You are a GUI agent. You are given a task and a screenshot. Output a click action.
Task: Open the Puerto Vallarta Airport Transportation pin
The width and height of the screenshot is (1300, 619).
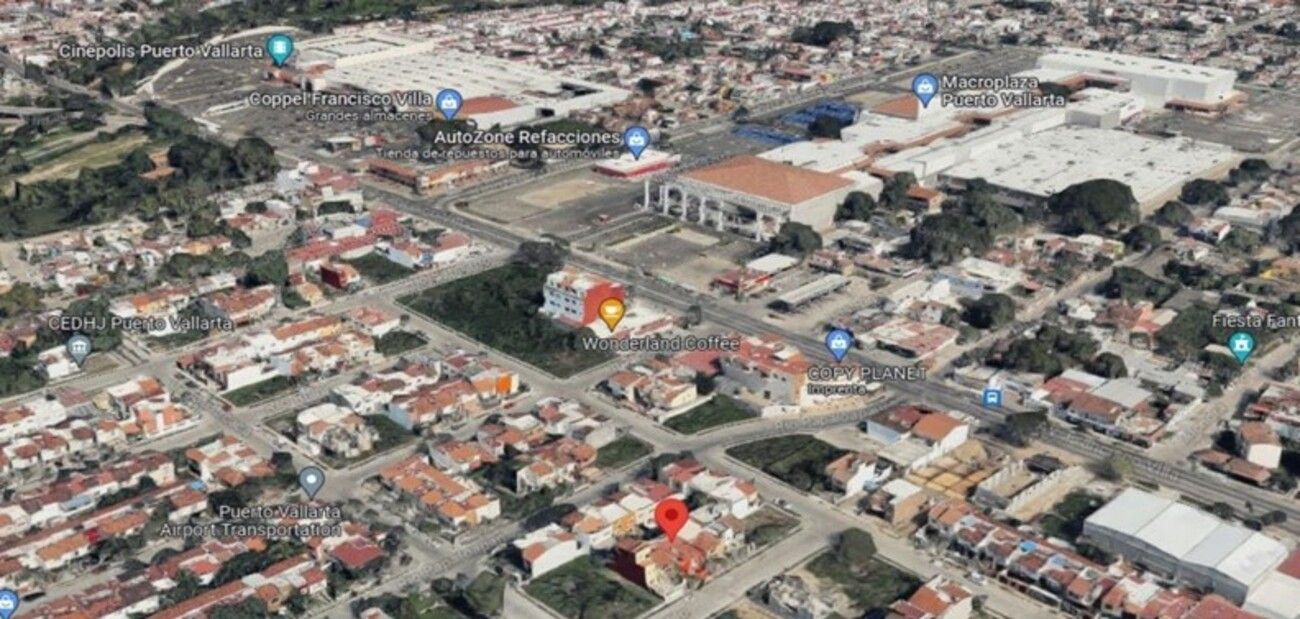[312, 481]
